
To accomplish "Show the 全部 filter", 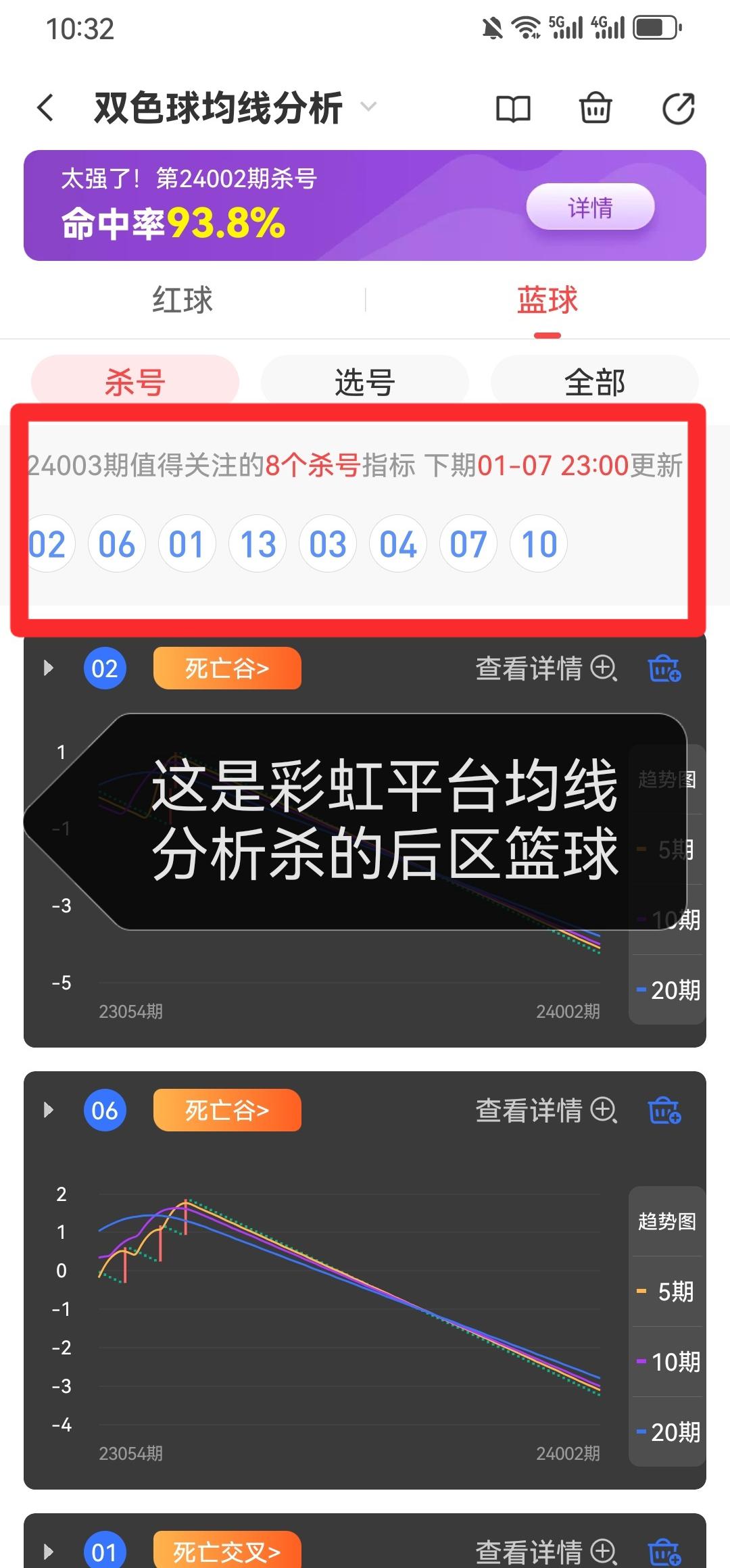I will [595, 383].
